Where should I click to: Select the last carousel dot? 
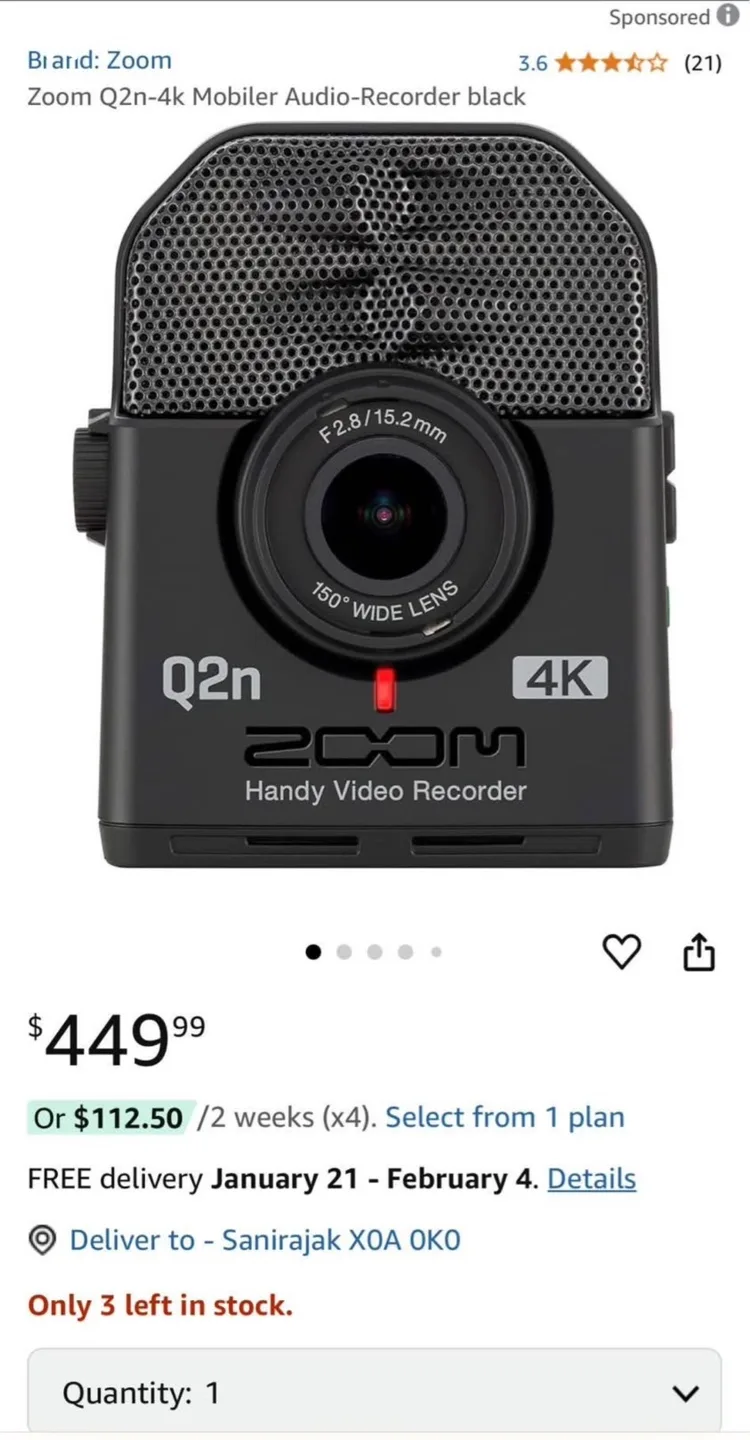pyautogui.click(x=436, y=952)
